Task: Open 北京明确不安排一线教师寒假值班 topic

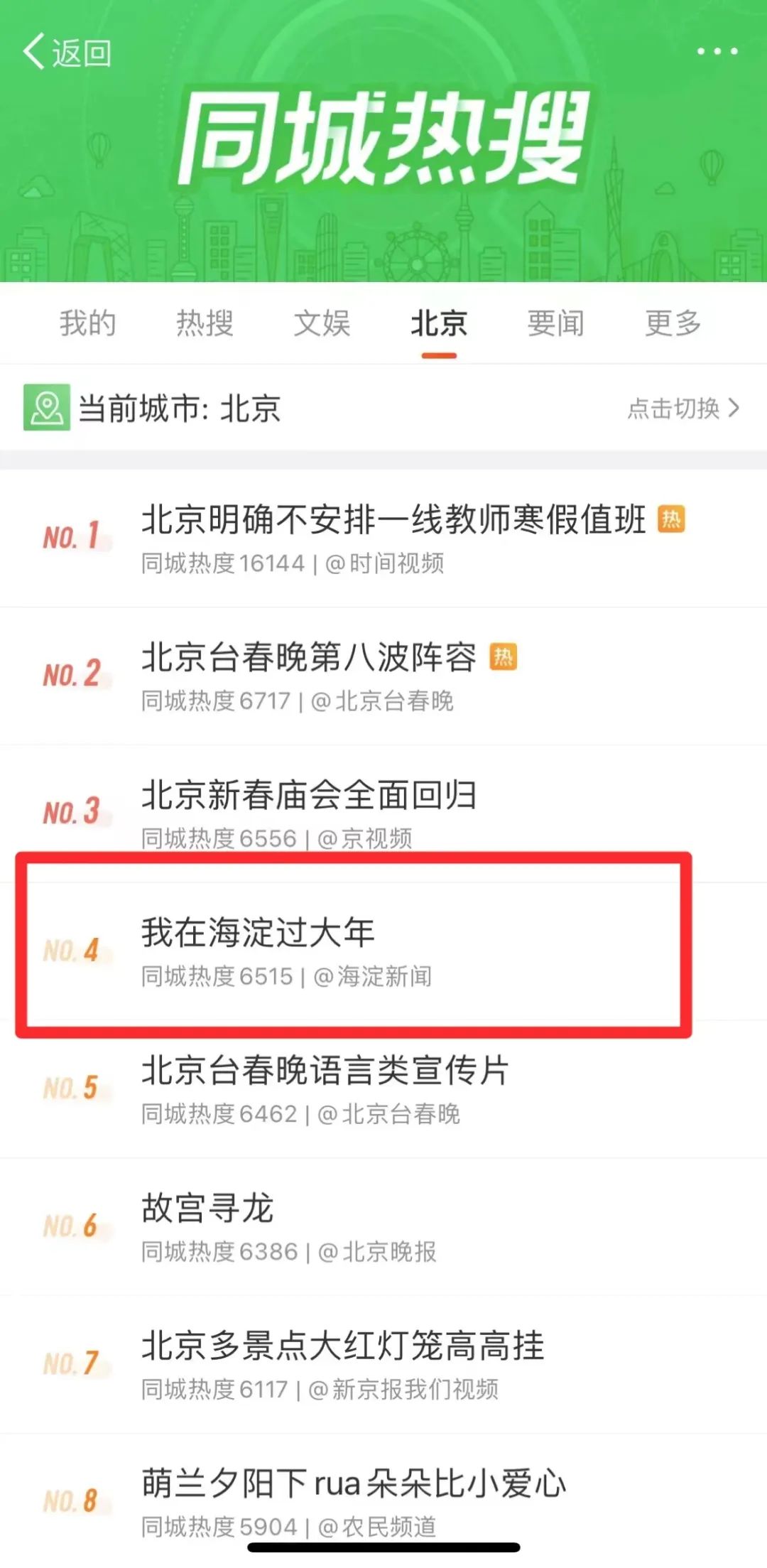Action: [x=393, y=520]
